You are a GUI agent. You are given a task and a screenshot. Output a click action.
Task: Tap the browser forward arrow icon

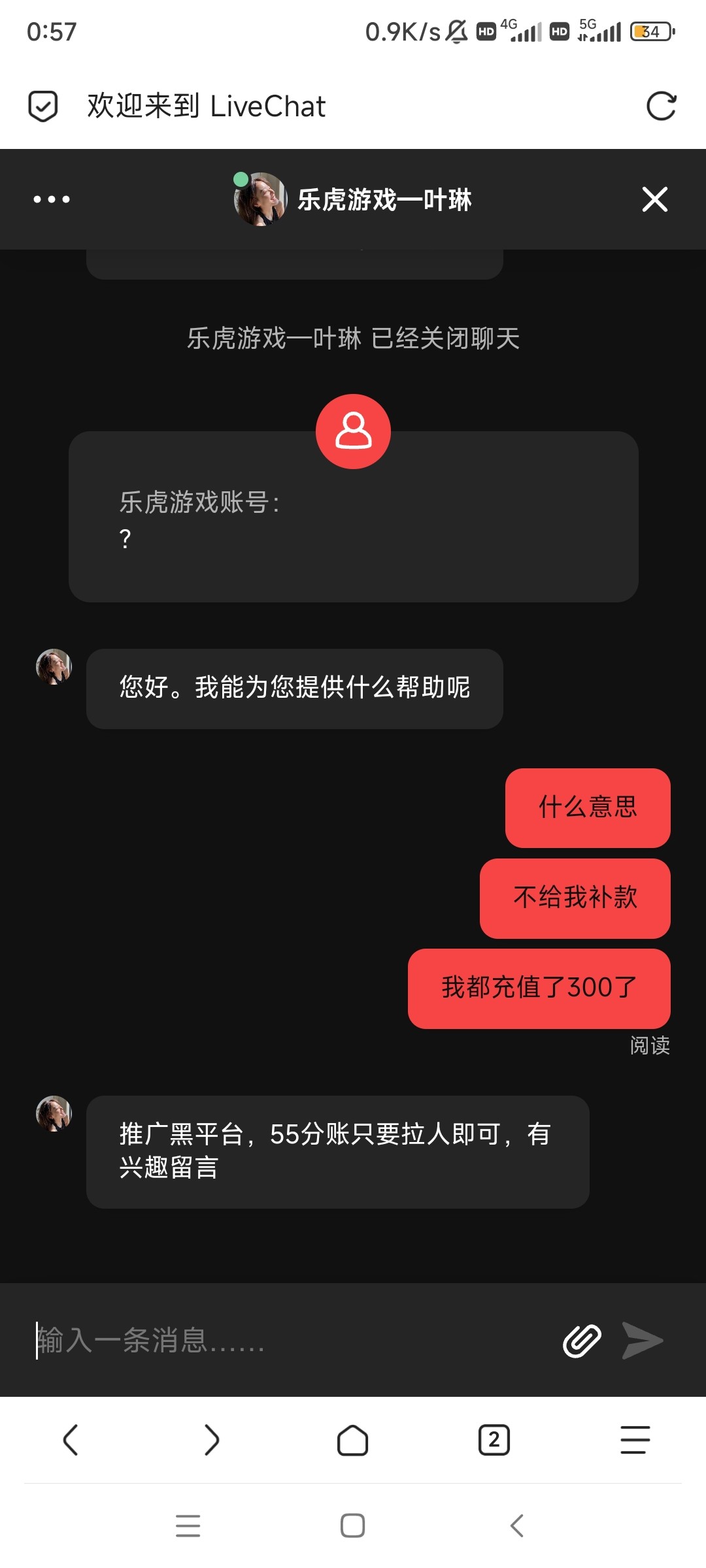(x=211, y=1439)
